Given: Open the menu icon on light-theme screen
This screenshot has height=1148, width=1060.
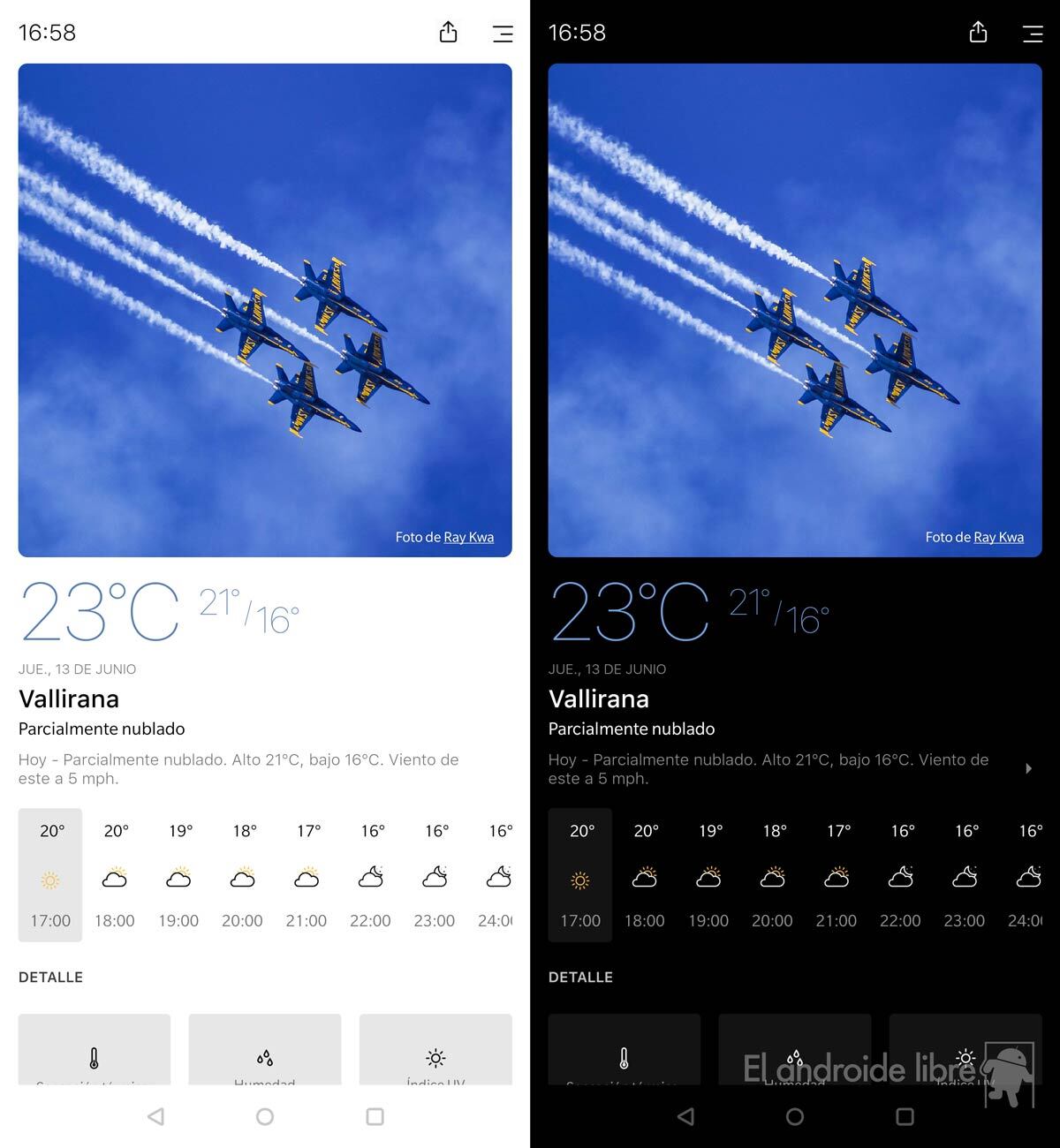Looking at the screenshot, I should [x=503, y=34].
